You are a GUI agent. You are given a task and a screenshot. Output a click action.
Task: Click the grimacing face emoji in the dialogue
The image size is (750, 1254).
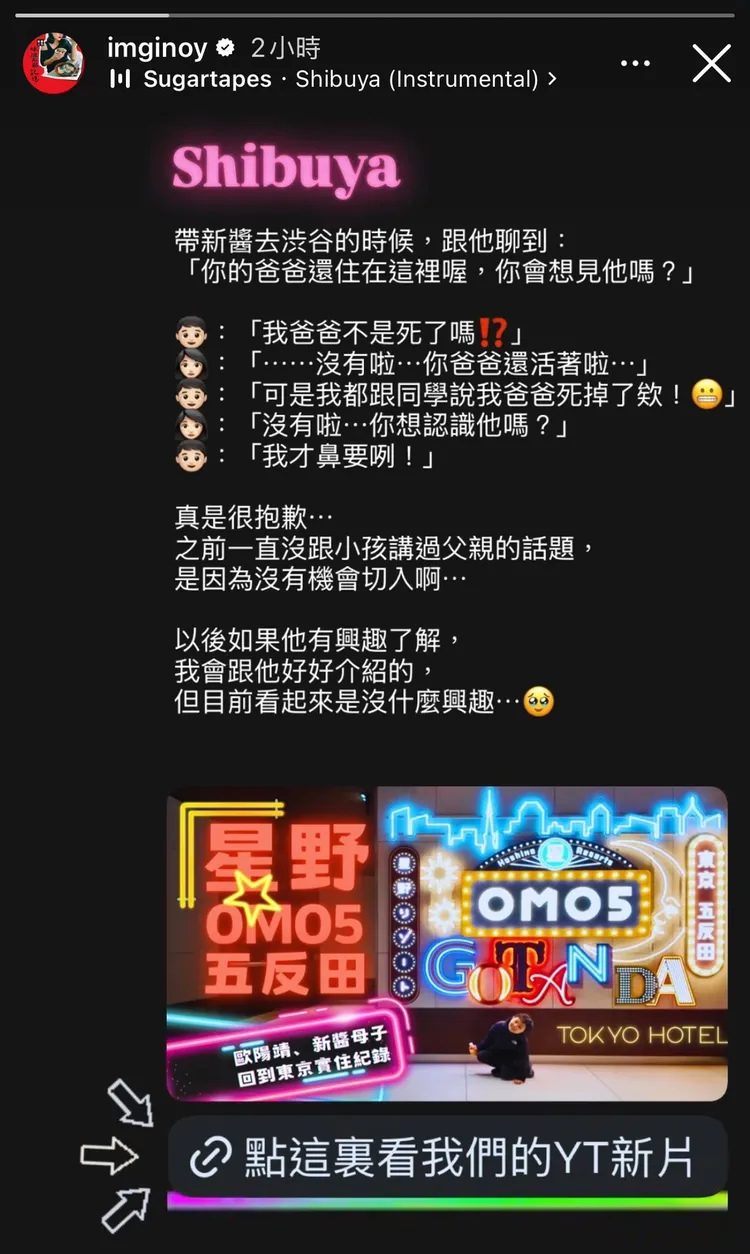[704, 394]
